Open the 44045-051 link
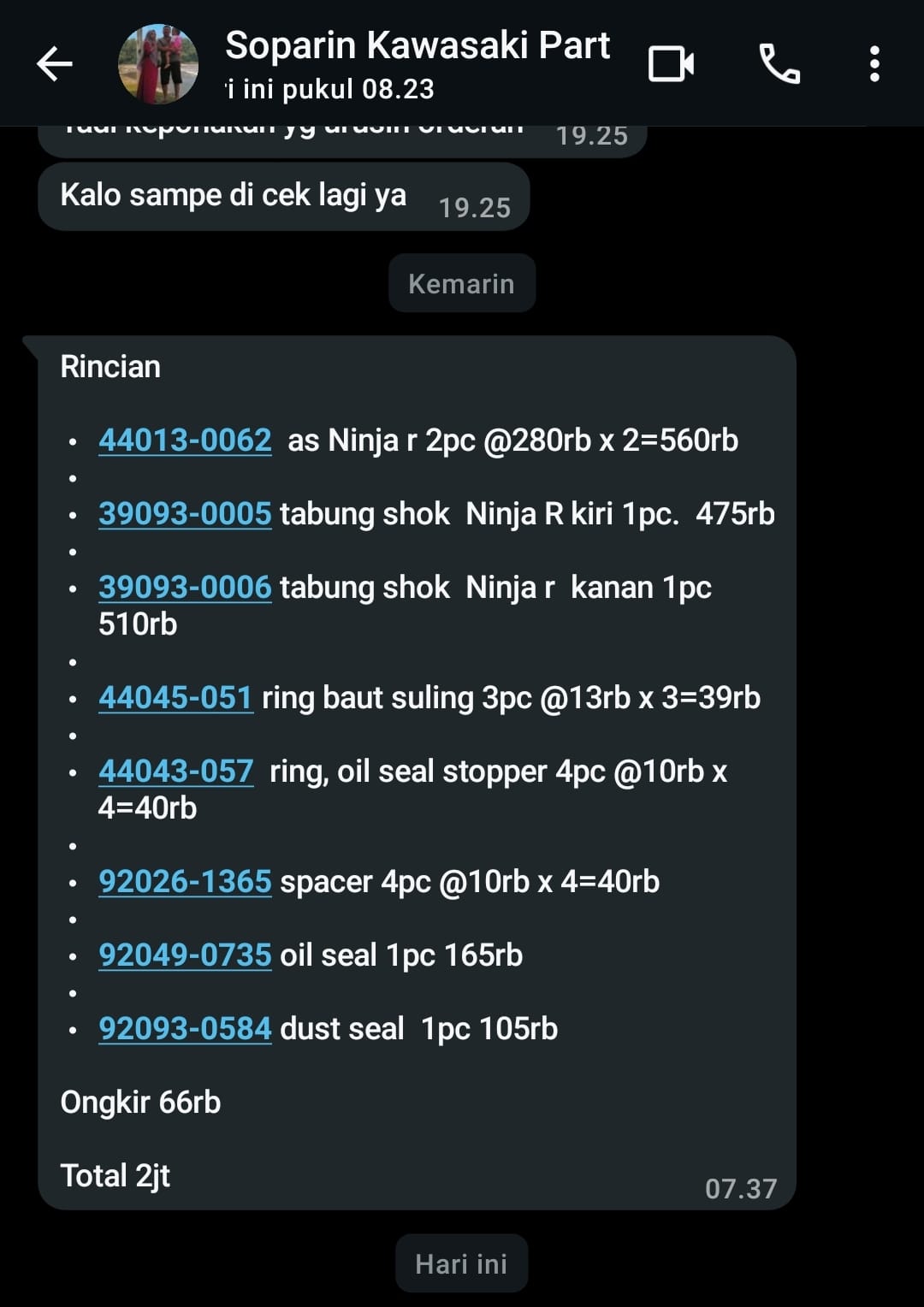The height and width of the screenshot is (1307, 924). point(175,698)
